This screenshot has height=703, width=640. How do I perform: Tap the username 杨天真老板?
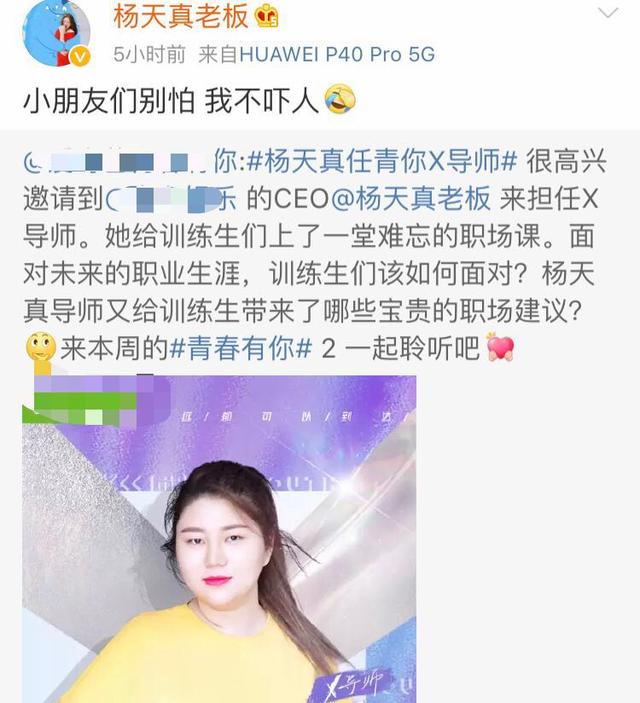(x=165, y=16)
